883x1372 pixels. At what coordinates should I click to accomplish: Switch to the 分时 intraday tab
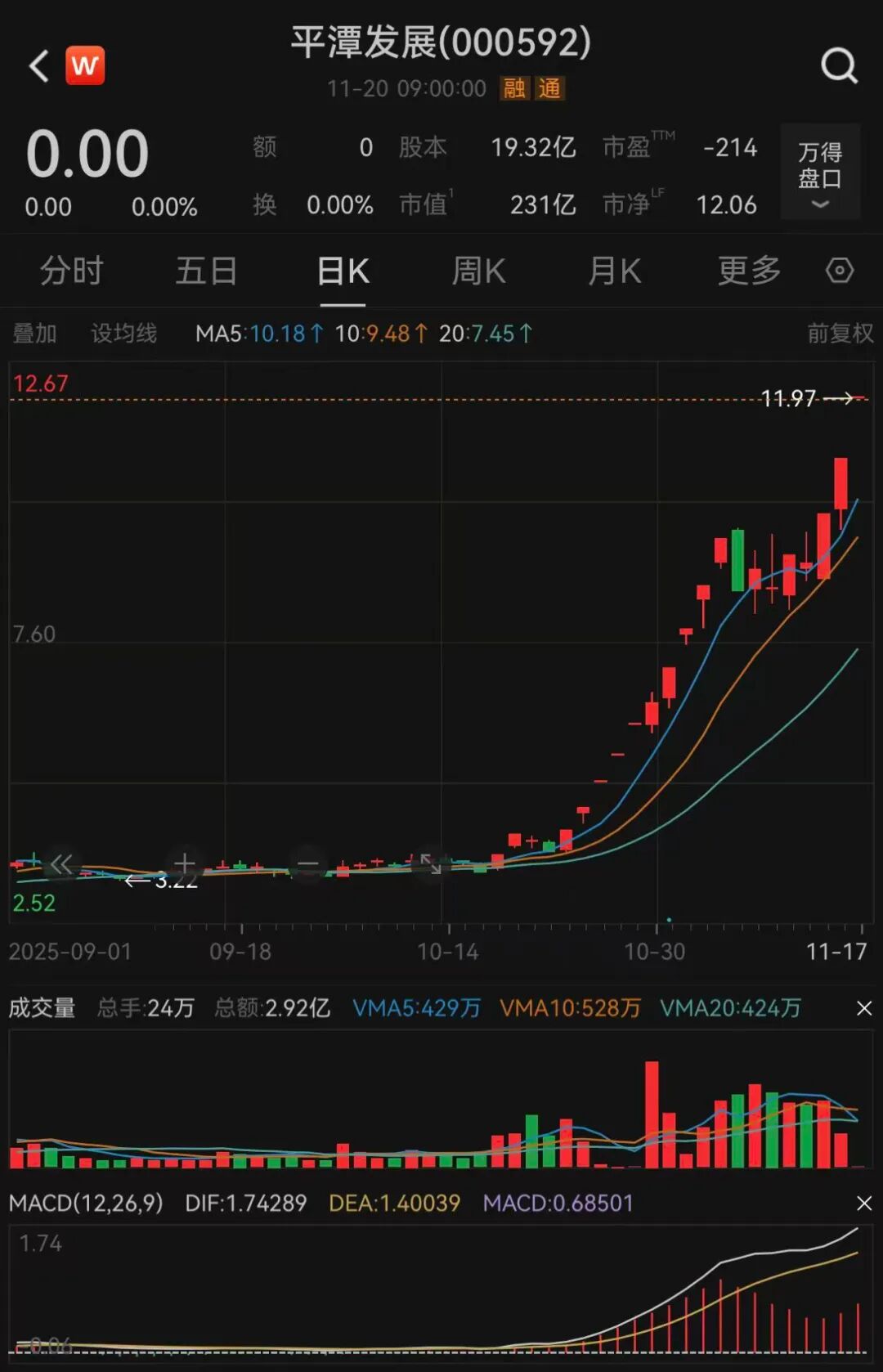coord(70,270)
